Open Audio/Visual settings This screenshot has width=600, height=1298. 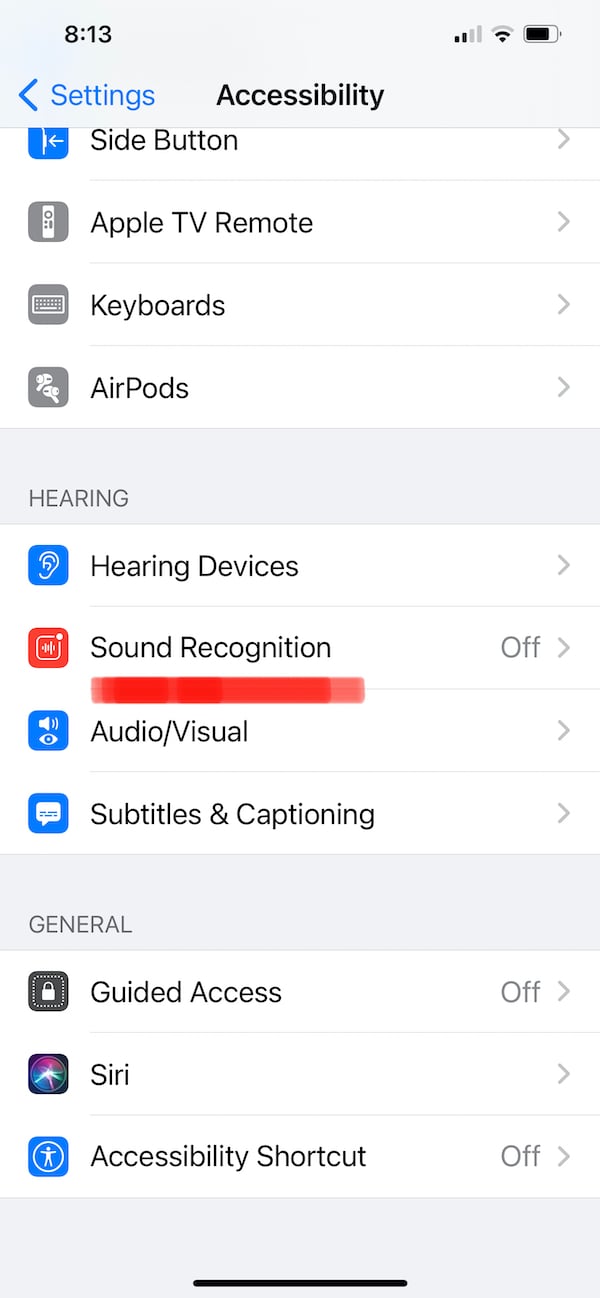300,731
